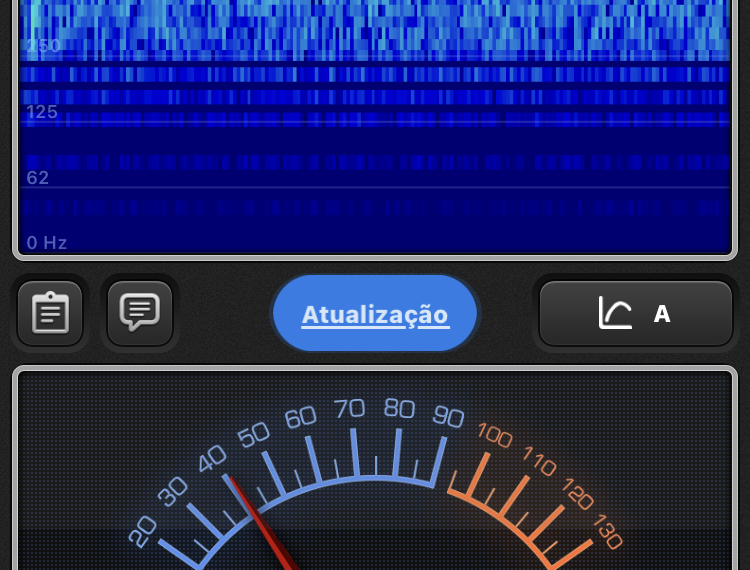Open the clipboard notes icon
The width and height of the screenshot is (750, 570).
(50, 313)
